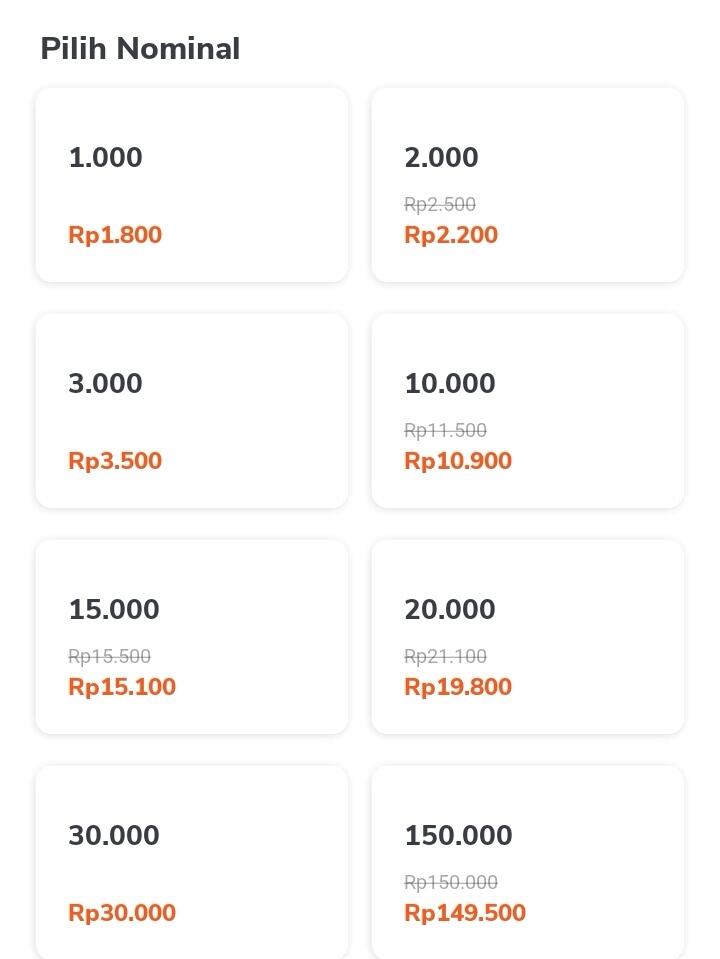The image size is (720, 959).
Task: Tap the crossed-out Rp2.500 price
Action: pos(441,204)
